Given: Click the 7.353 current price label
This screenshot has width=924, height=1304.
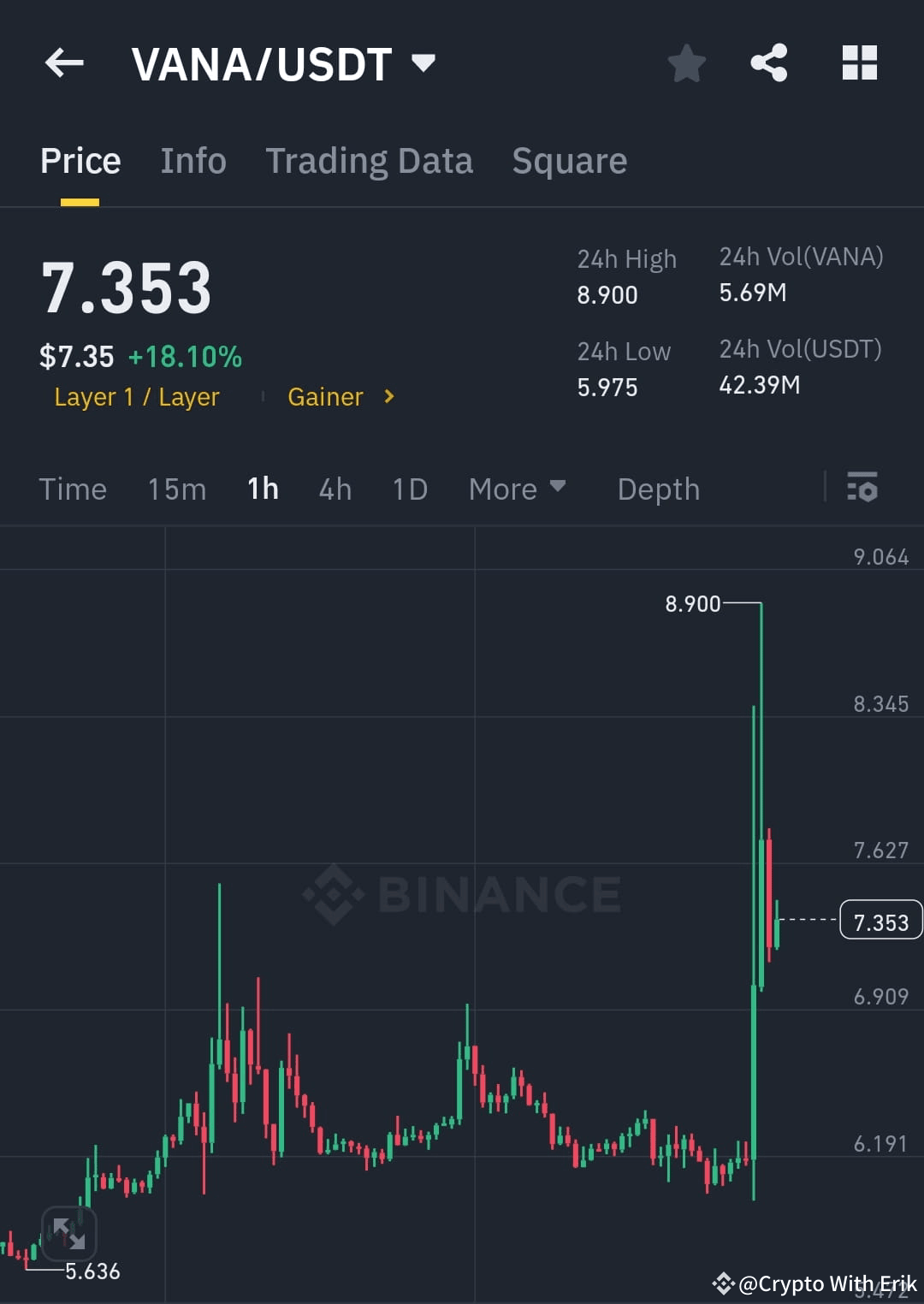Looking at the screenshot, I should [881, 922].
